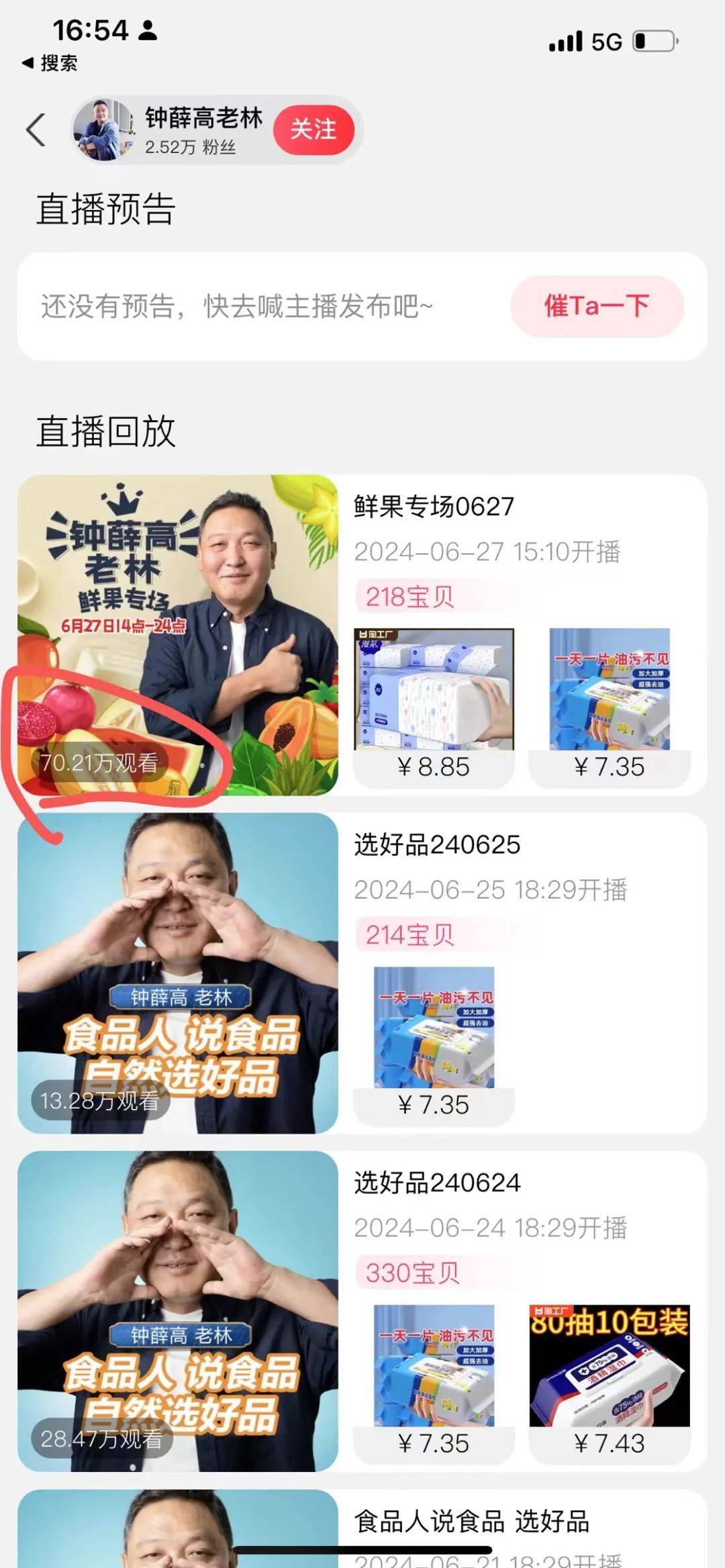View the ¥7.43 wet wipes product

pyautogui.click(x=610, y=1383)
